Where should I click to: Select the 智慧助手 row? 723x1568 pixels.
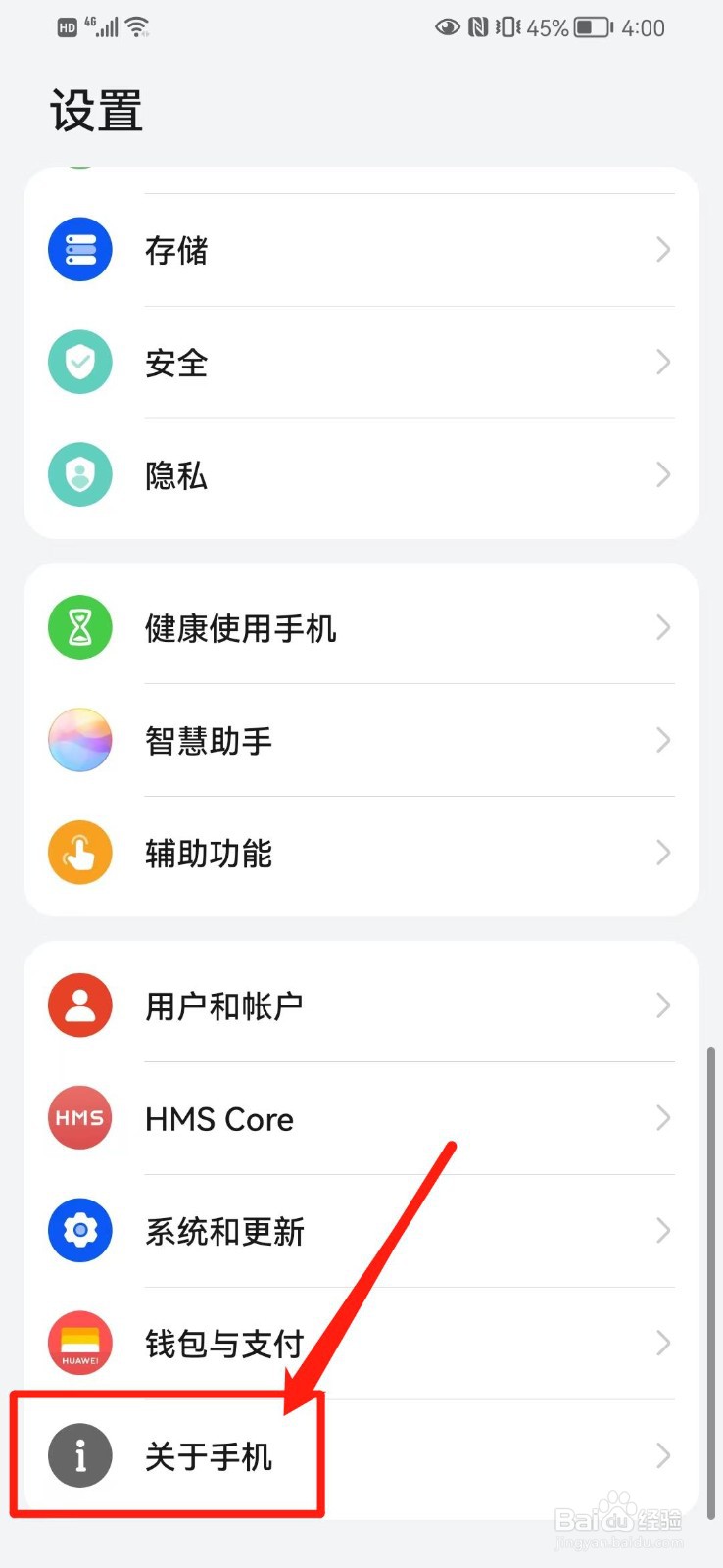(361, 740)
